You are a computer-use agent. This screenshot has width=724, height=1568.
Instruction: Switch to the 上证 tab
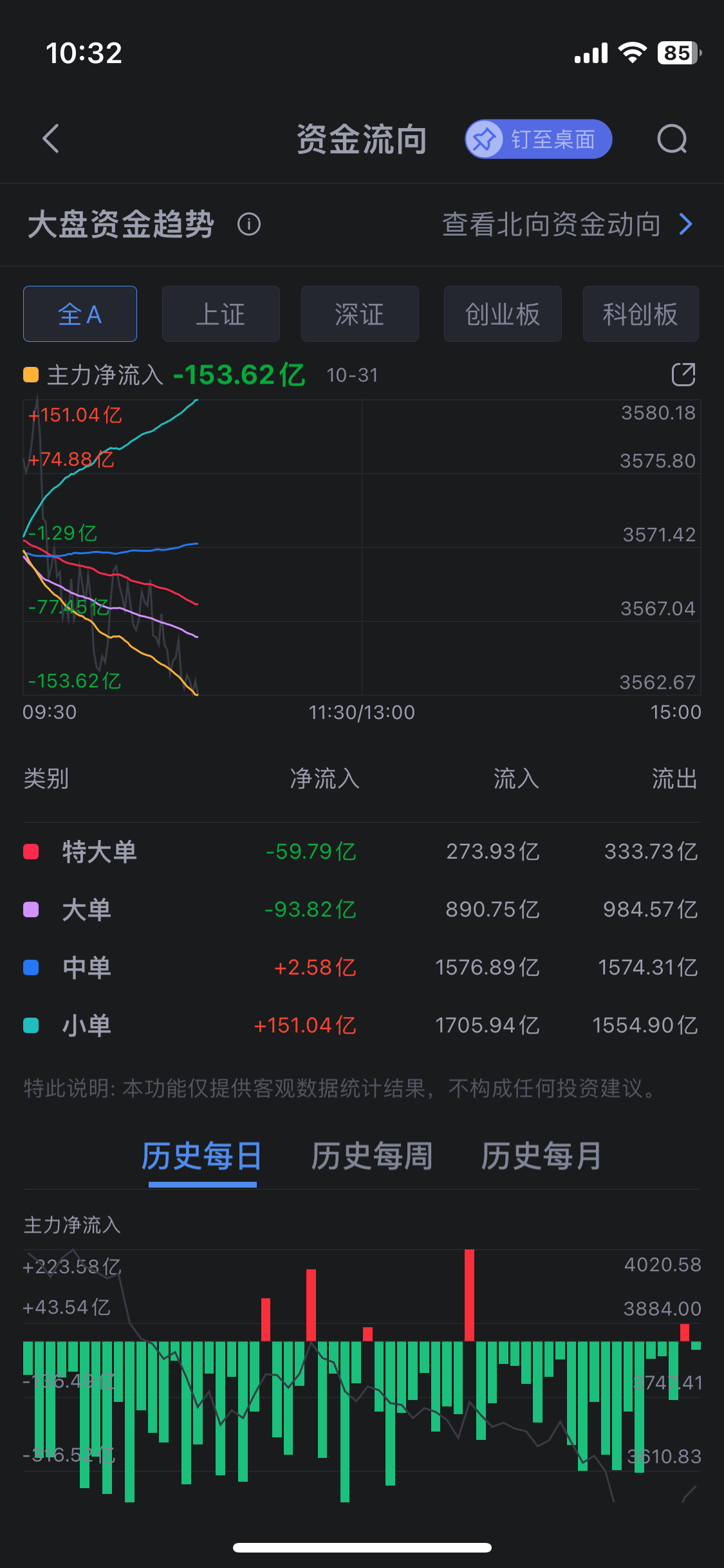tap(221, 314)
